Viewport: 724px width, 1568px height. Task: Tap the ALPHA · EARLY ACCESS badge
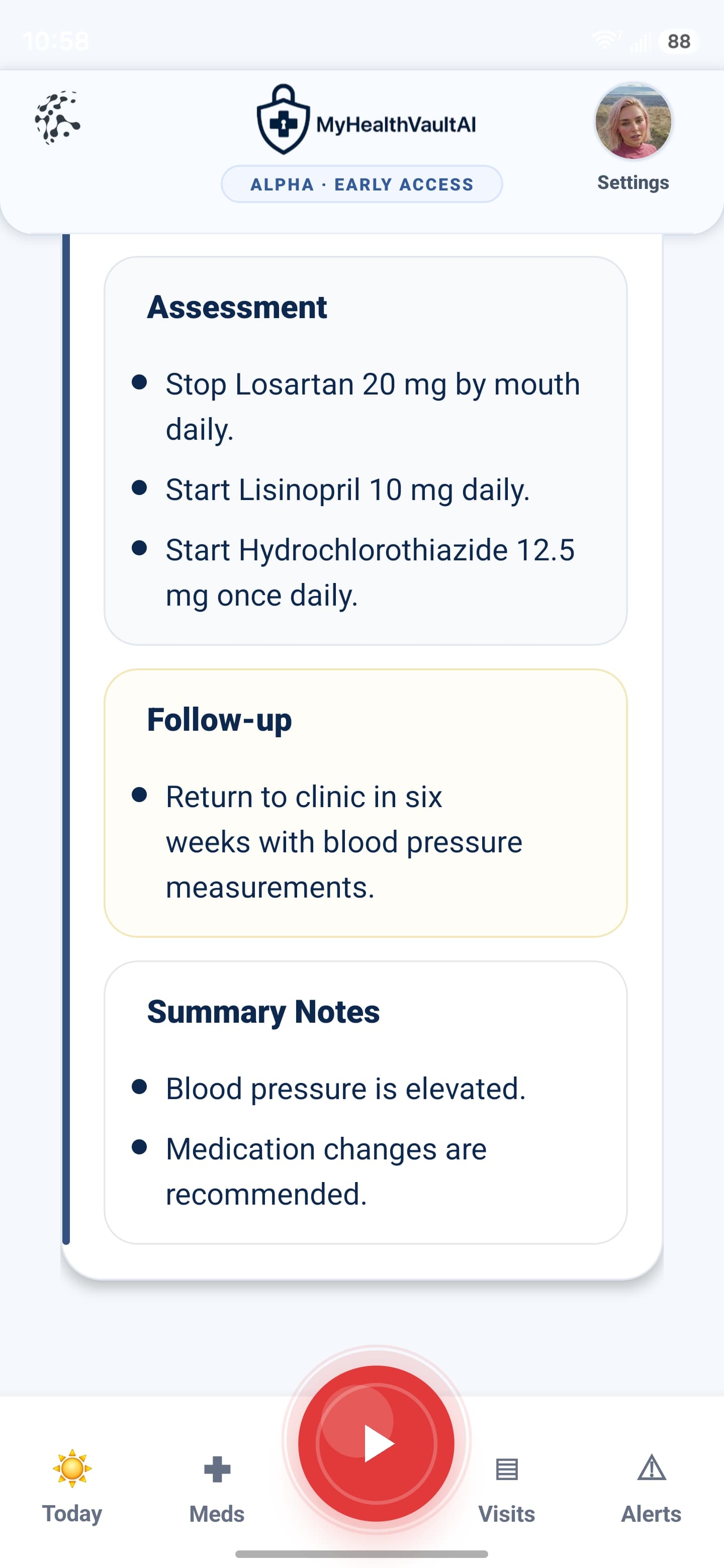pos(361,184)
